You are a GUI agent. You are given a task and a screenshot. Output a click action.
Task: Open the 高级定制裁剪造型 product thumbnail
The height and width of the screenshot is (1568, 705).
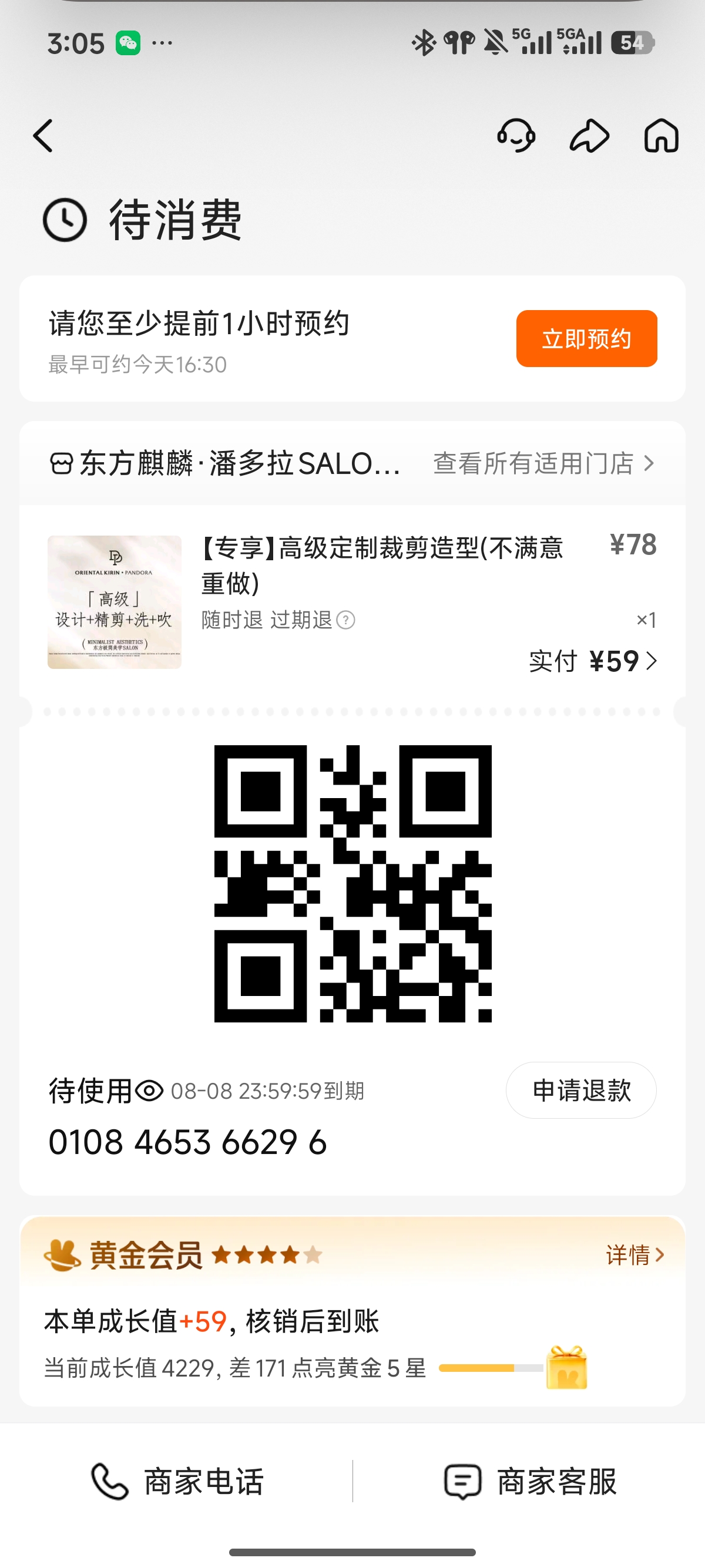(115, 602)
